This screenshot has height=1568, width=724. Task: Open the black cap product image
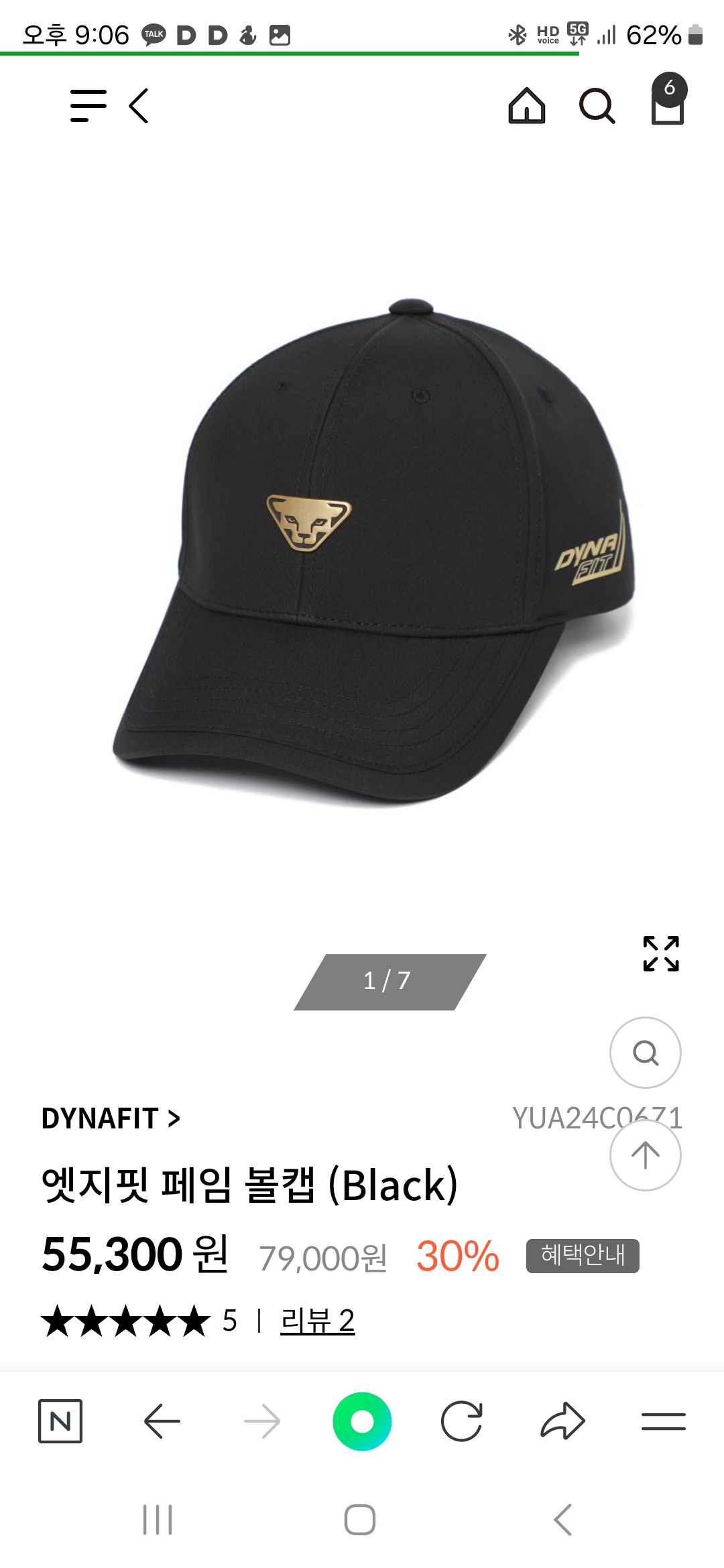pyautogui.click(x=373, y=554)
